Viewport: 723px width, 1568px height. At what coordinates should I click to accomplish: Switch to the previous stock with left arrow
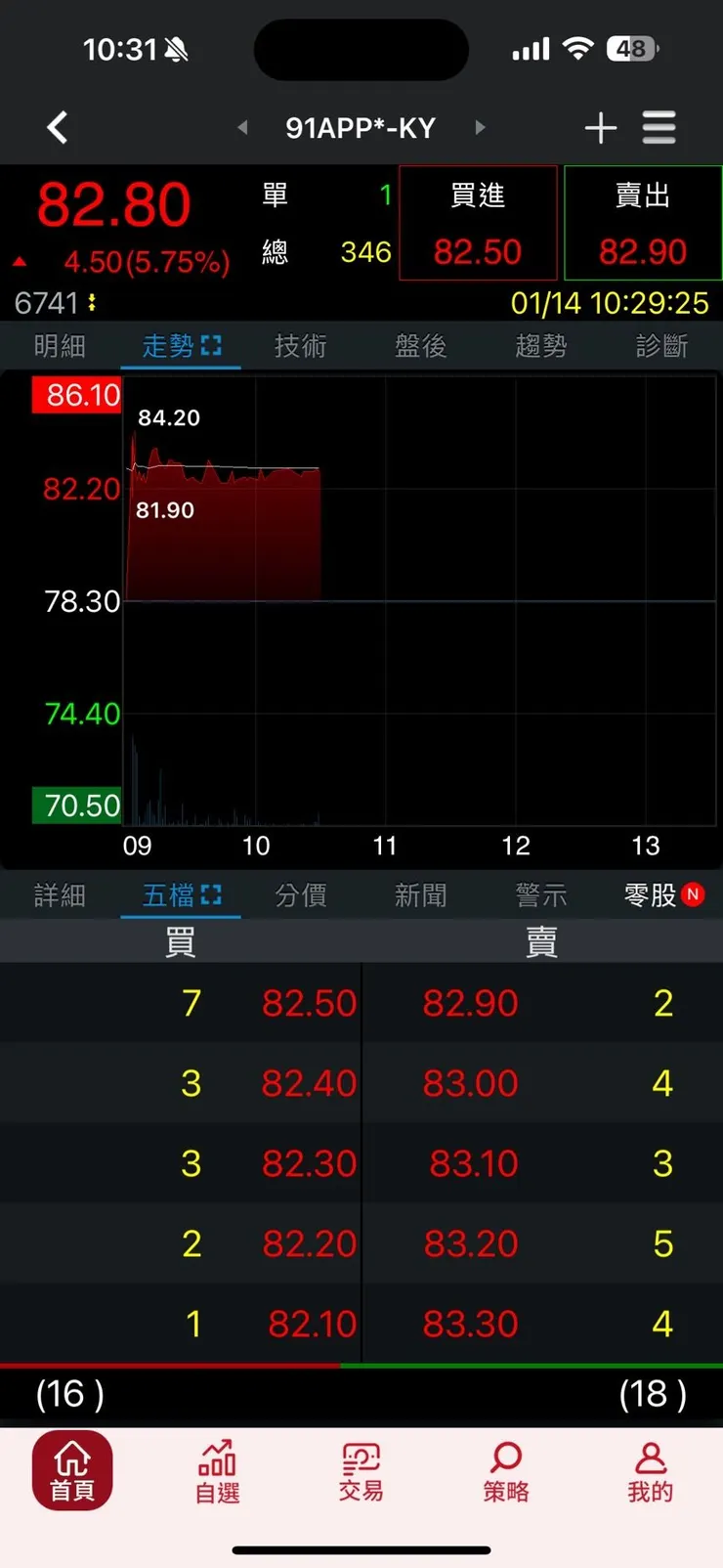(x=242, y=127)
